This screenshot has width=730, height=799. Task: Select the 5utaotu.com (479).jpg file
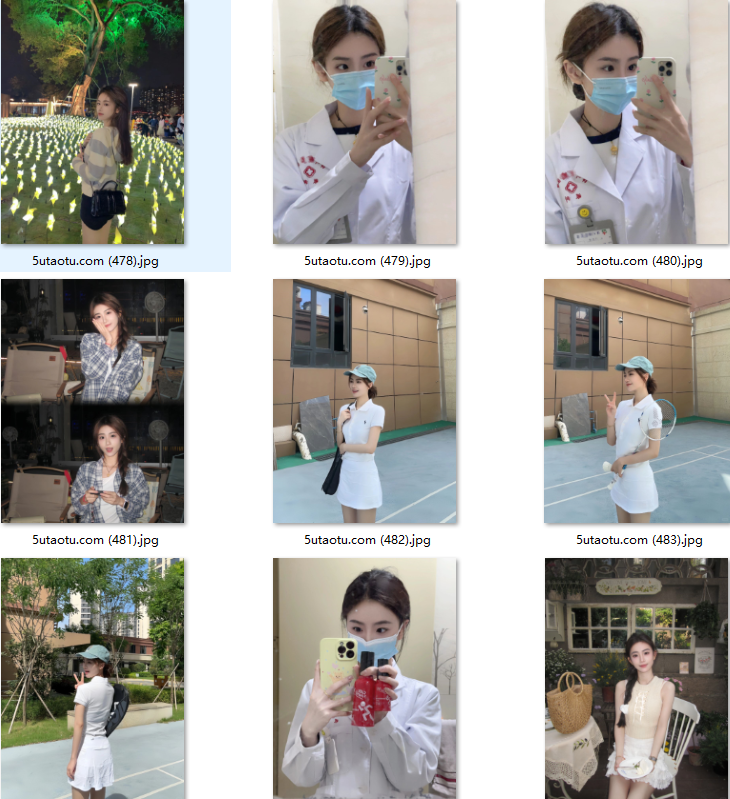[x=364, y=122]
